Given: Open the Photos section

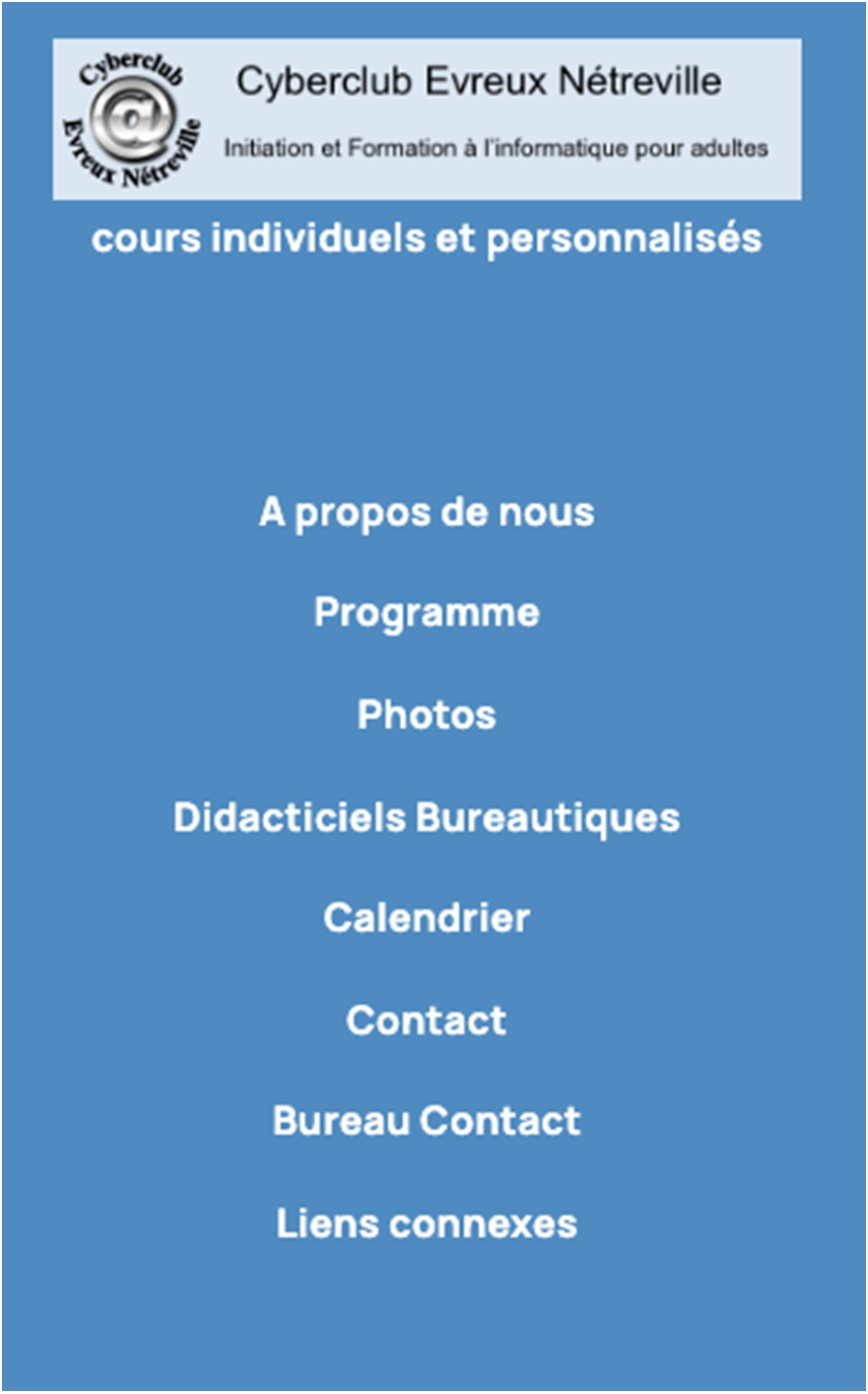Looking at the screenshot, I should point(427,715).
